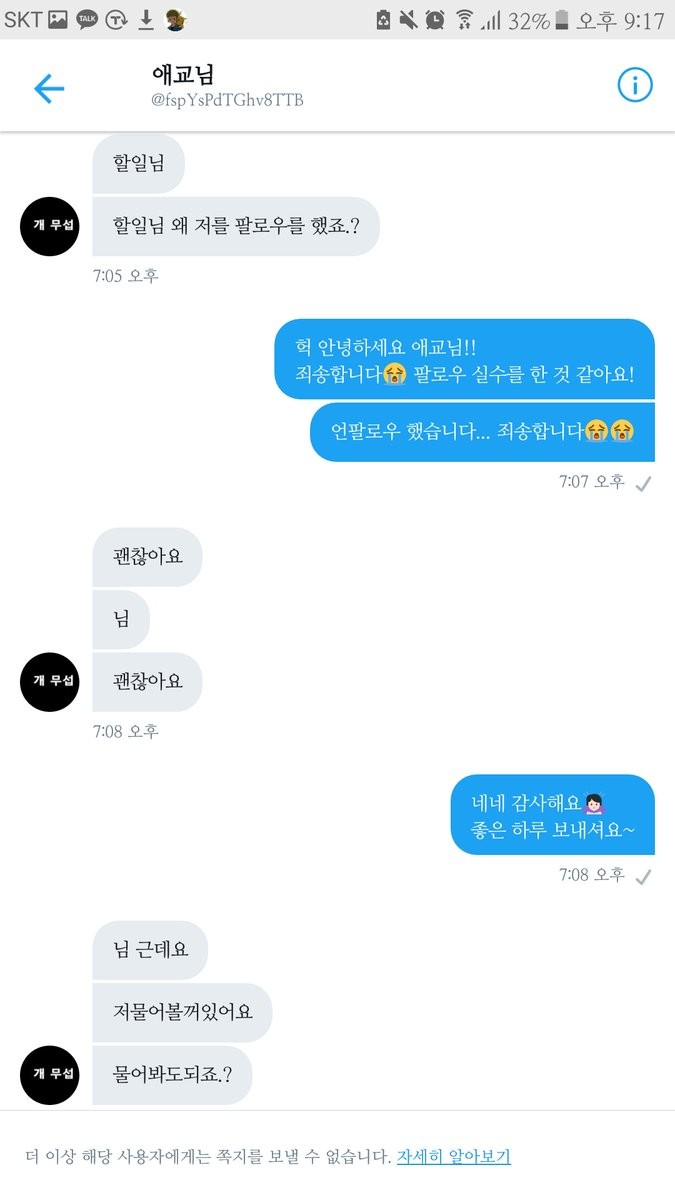Open conversation info icon

[x=634, y=86]
